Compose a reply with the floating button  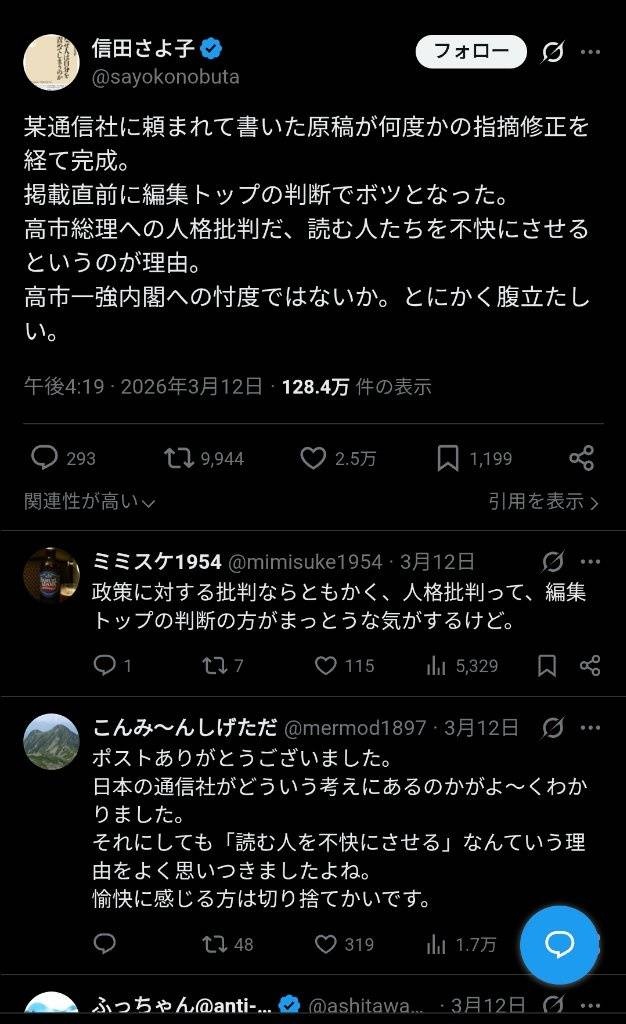pyautogui.click(x=559, y=945)
